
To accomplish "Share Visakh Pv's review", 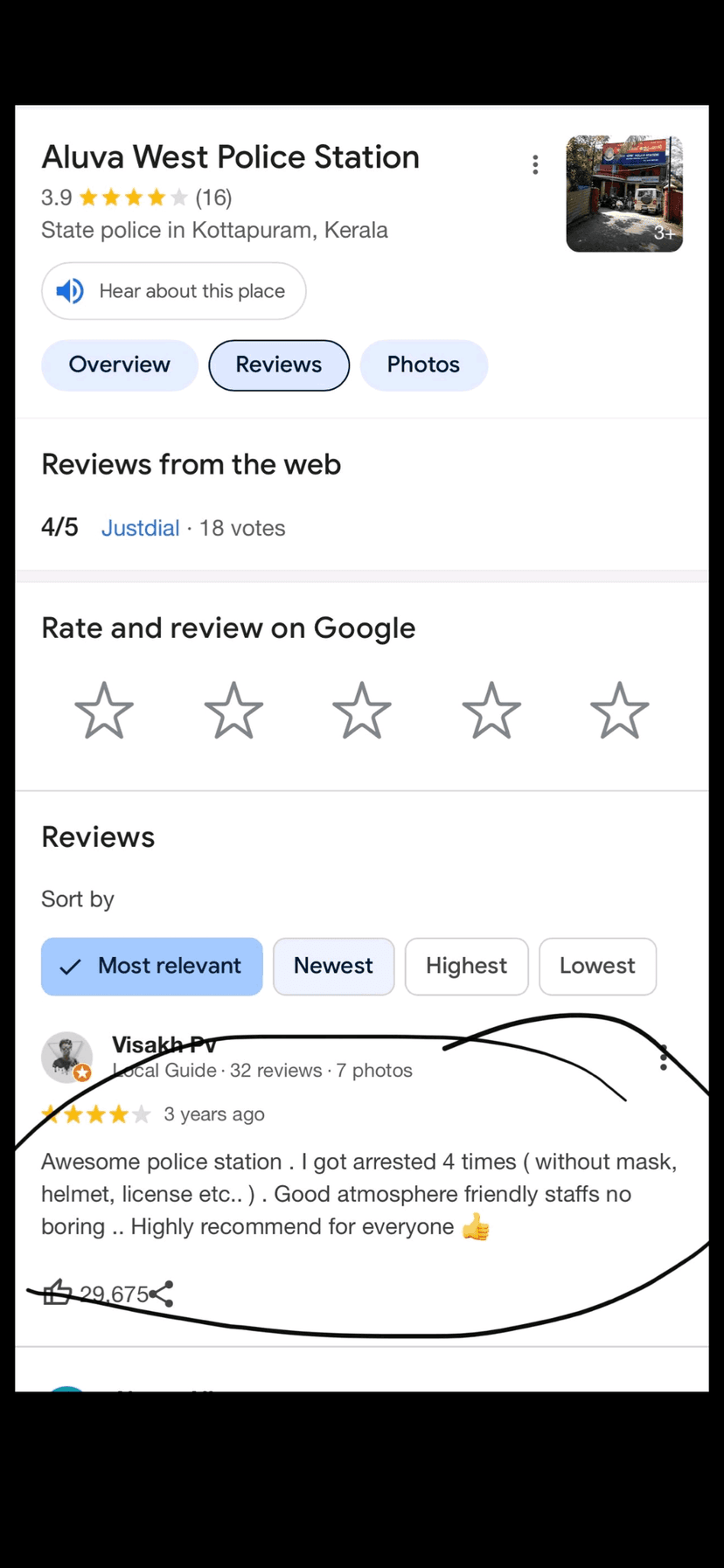I will (162, 1294).
